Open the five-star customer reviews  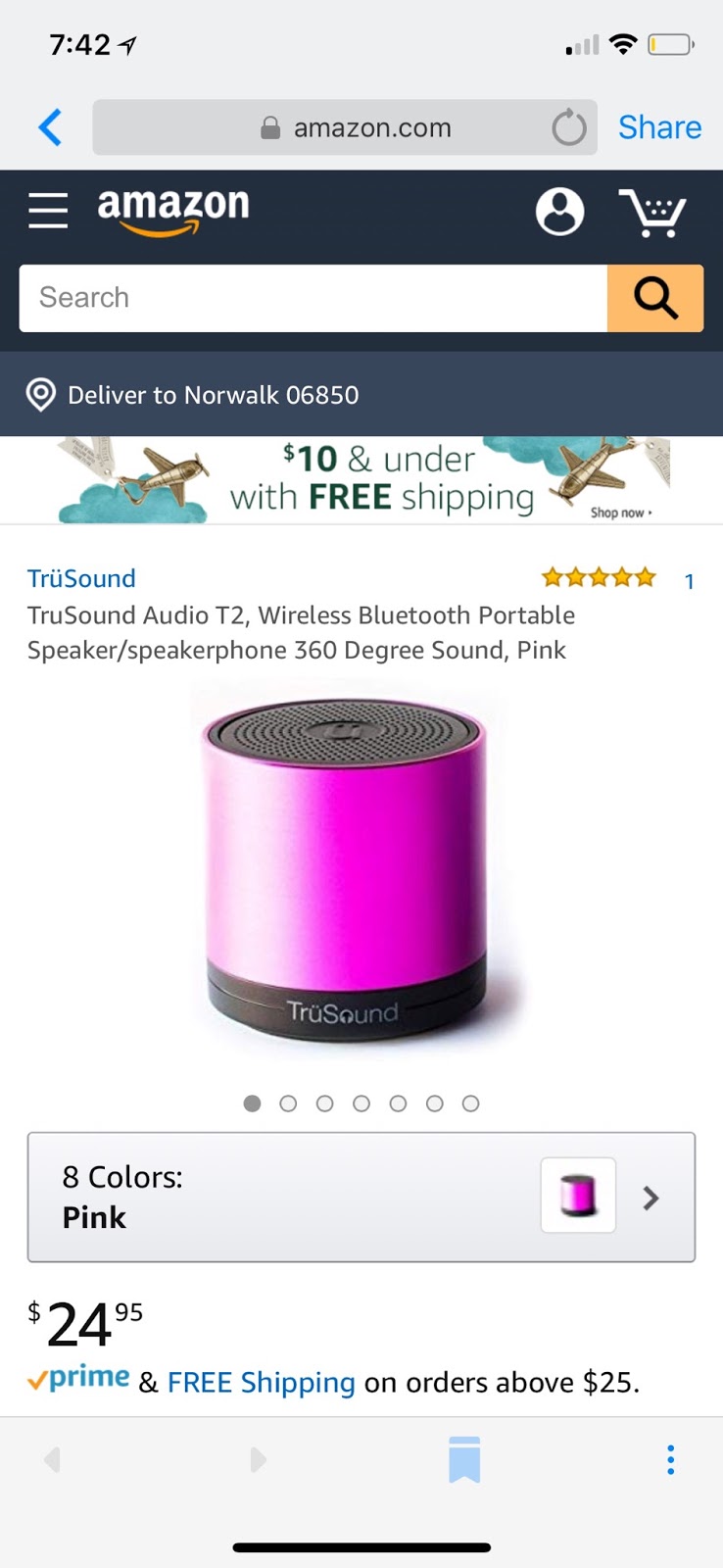pos(599,577)
